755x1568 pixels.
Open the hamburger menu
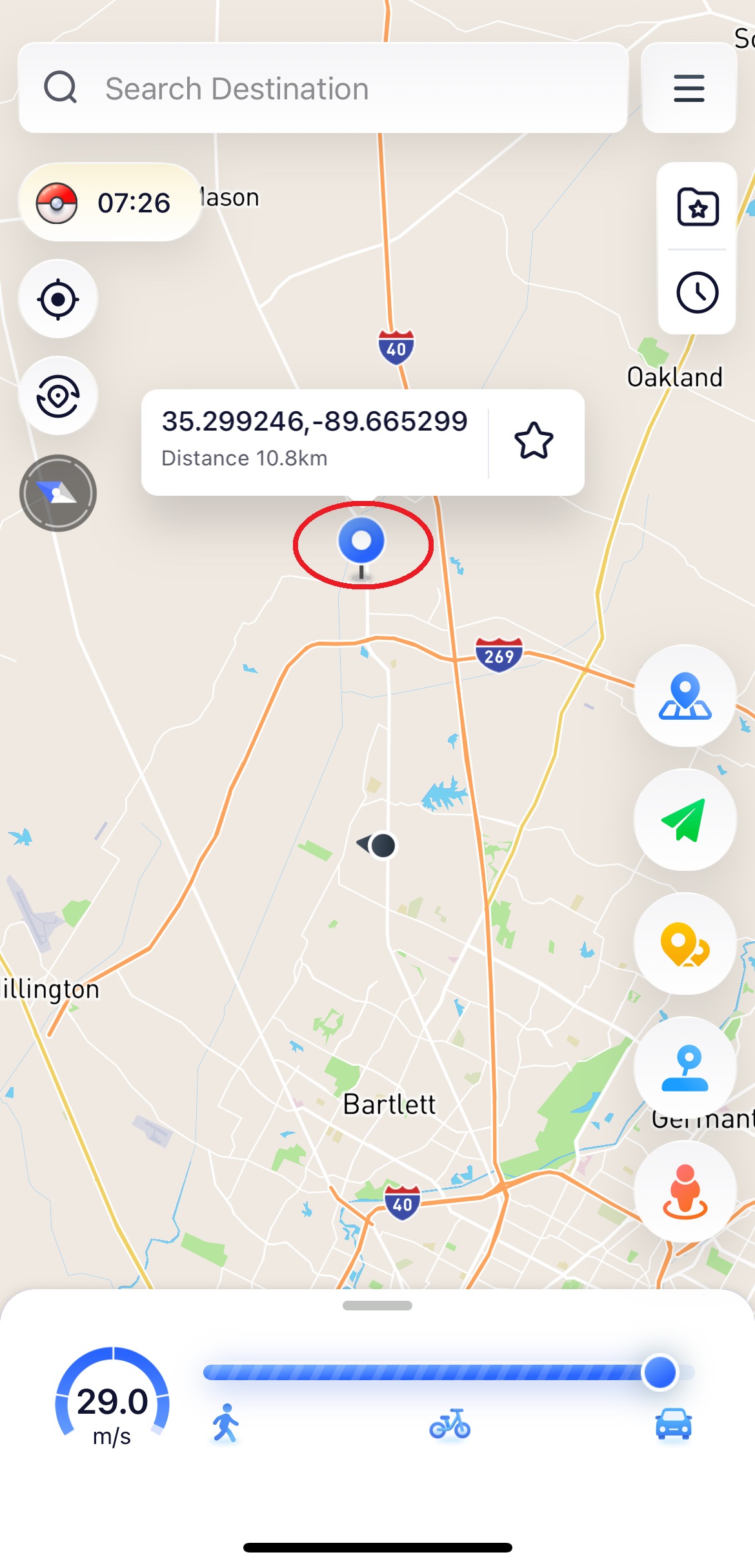[689, 88]
